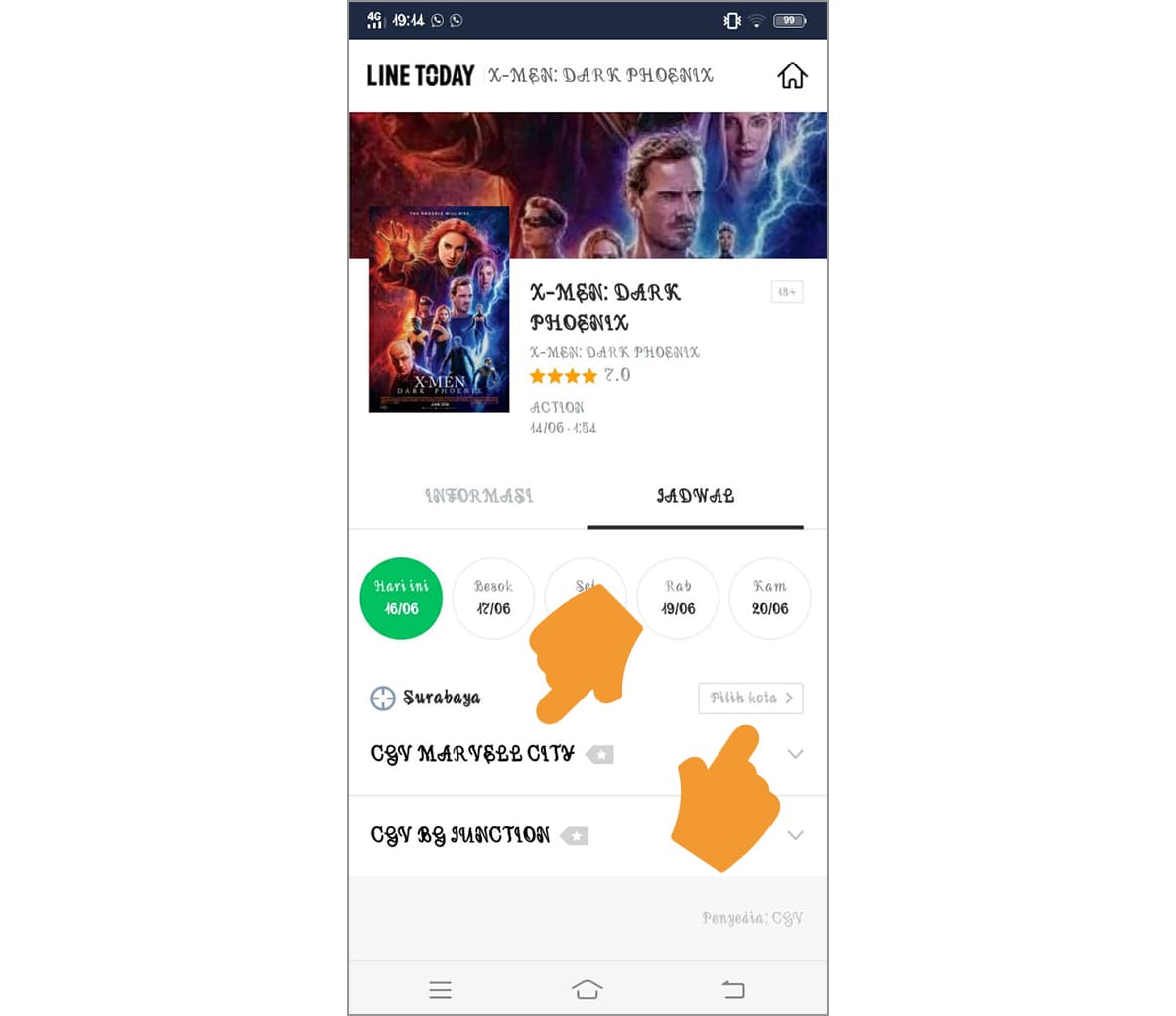
Task: Expand the CGV BG Junction showtimes
Action: pos(794,835)
